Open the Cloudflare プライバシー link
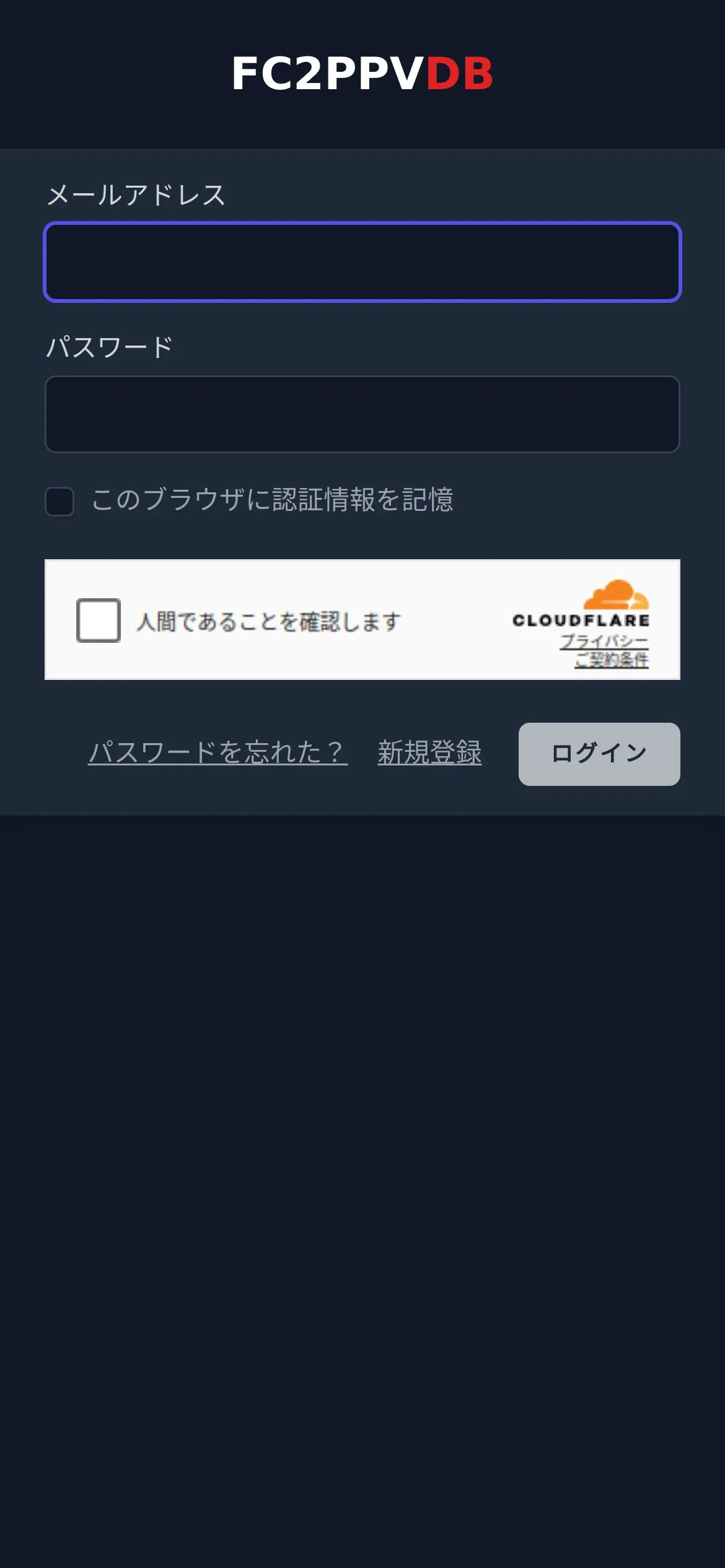The width and height of the screenshot is (725, 1568). [x=604, y=641]
